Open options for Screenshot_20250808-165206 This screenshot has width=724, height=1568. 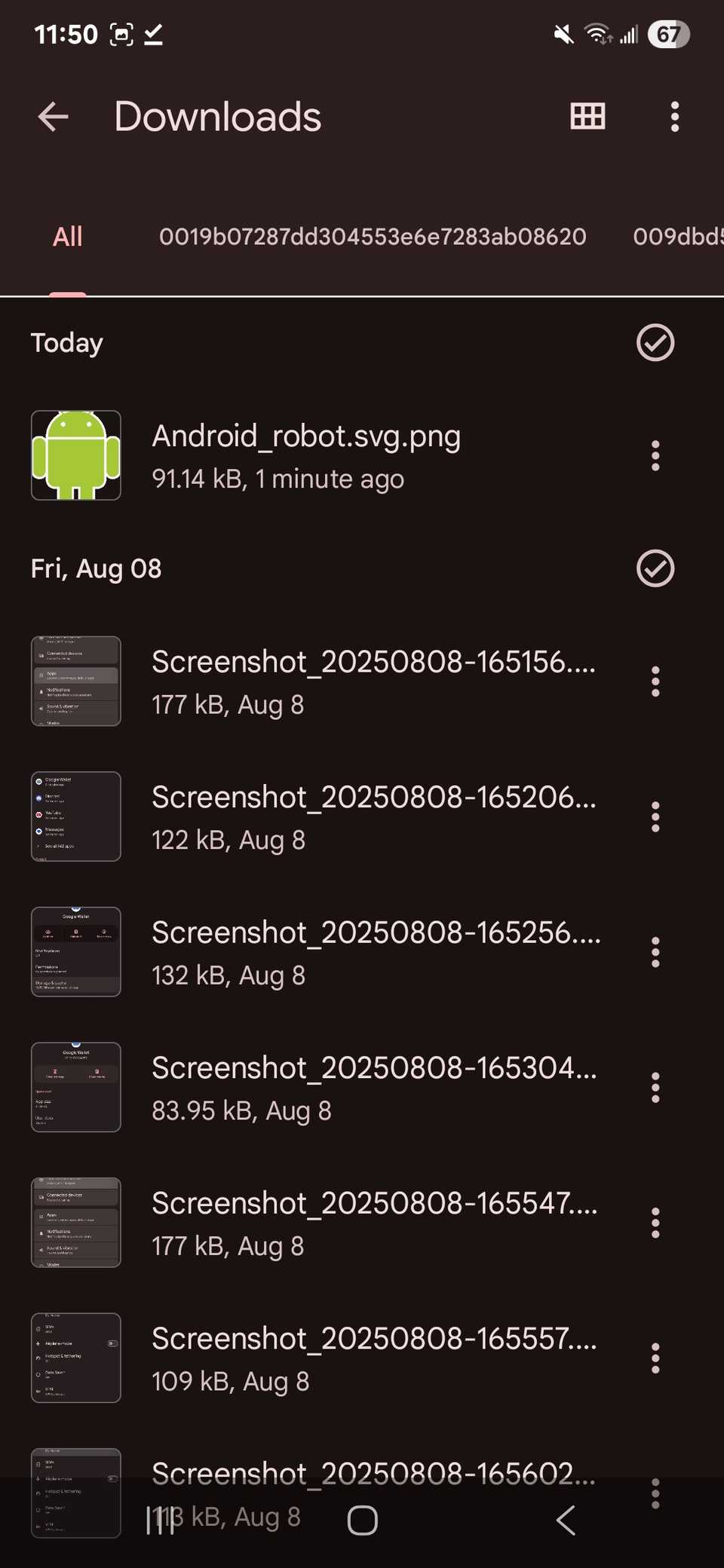click(655, 816)
